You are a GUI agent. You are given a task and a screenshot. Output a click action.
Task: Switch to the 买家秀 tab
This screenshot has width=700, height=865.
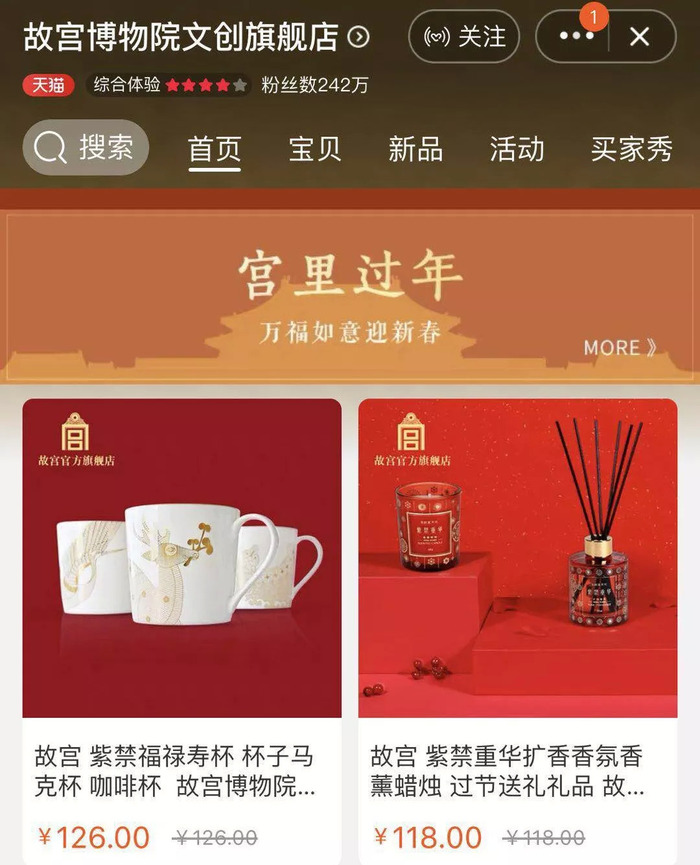pyautogui.click(x=631, y=149)
